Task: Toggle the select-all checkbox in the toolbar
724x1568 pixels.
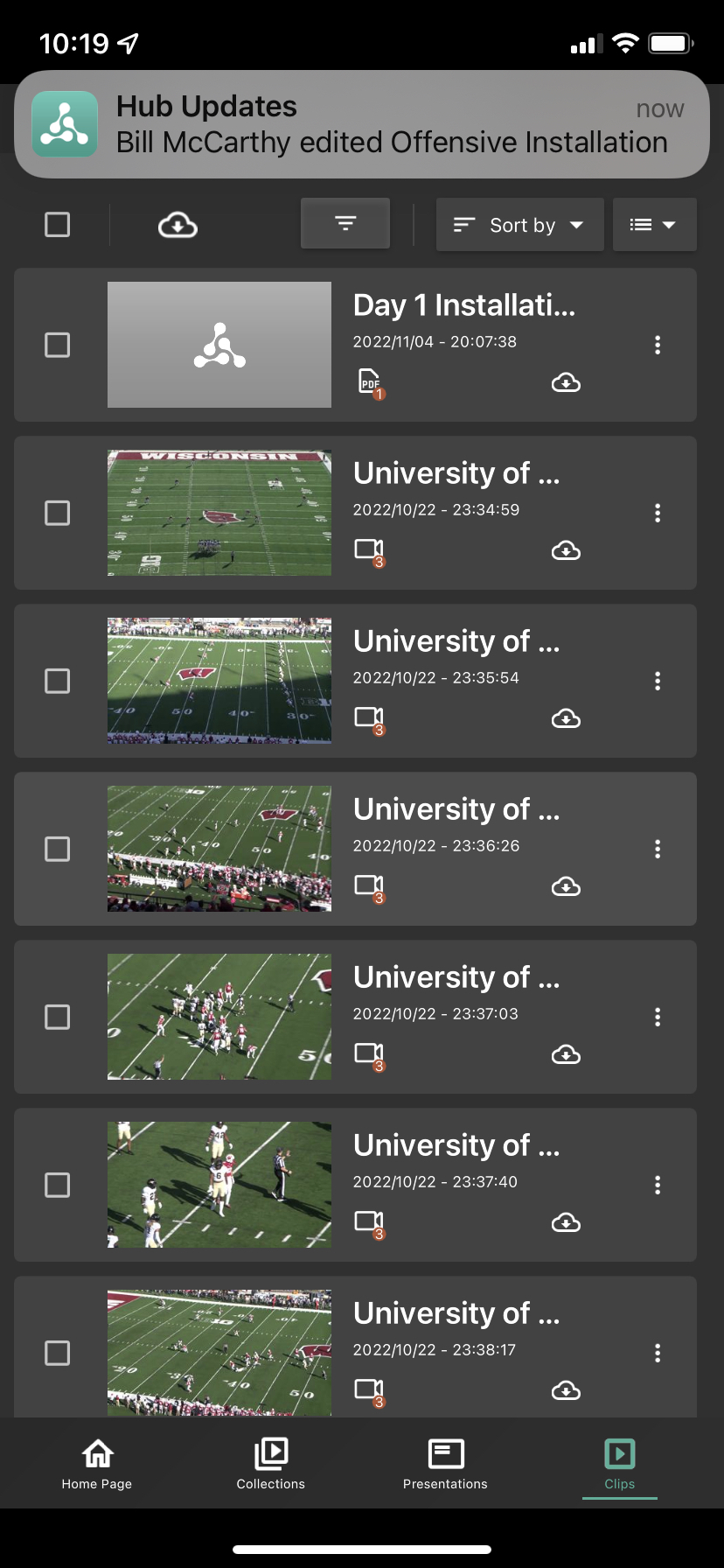Action: (x=57, y=224)
